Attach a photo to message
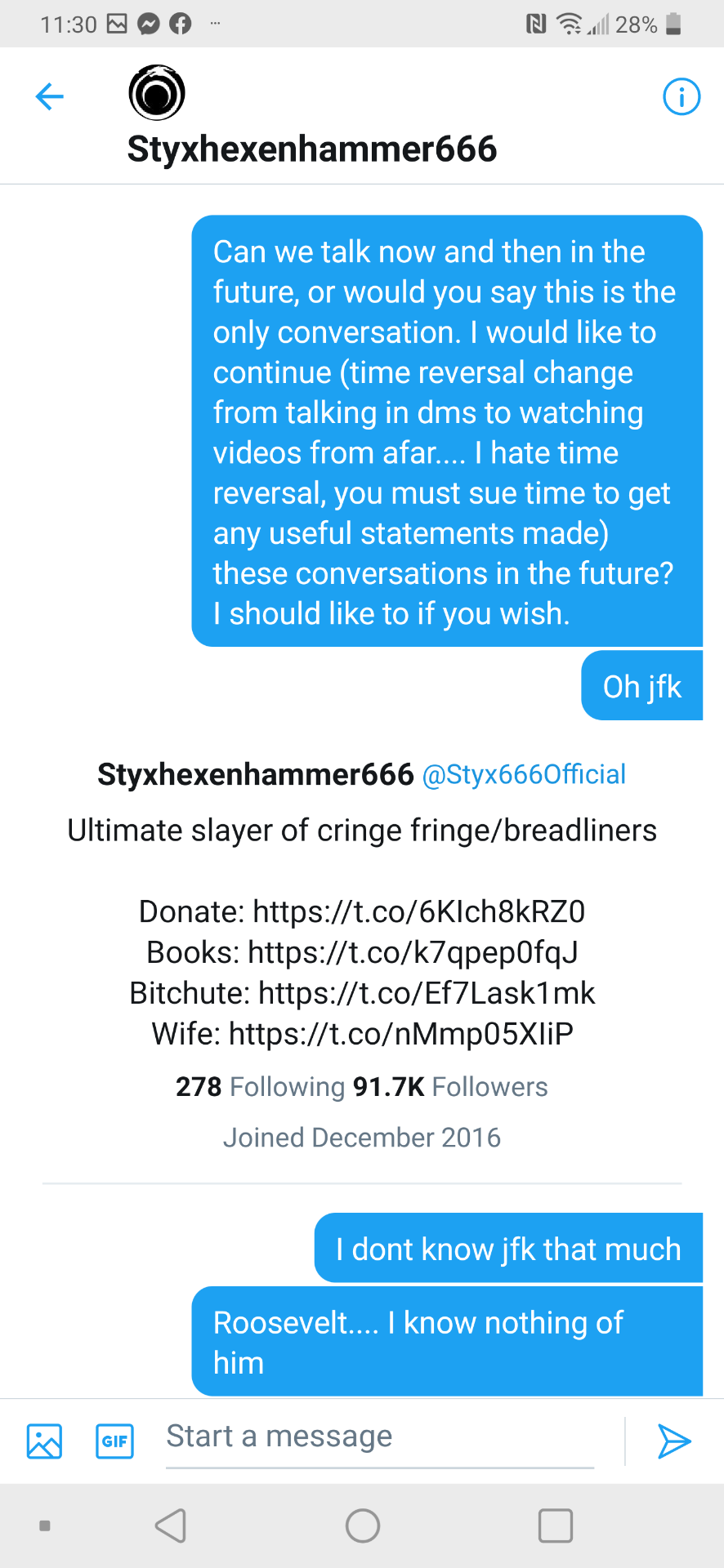Image resolution: width=724 pixels, height=1568 pixels. click(44, 1441)
